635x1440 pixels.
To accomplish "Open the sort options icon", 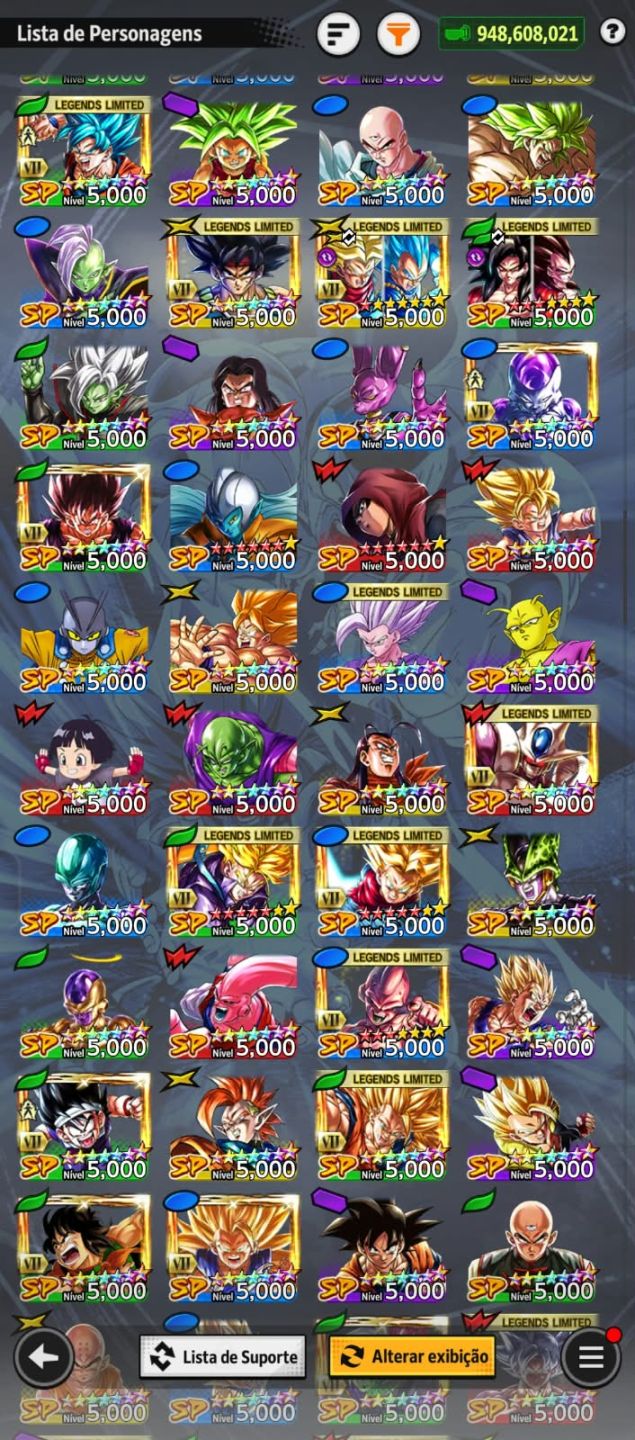I will [338, 35].
